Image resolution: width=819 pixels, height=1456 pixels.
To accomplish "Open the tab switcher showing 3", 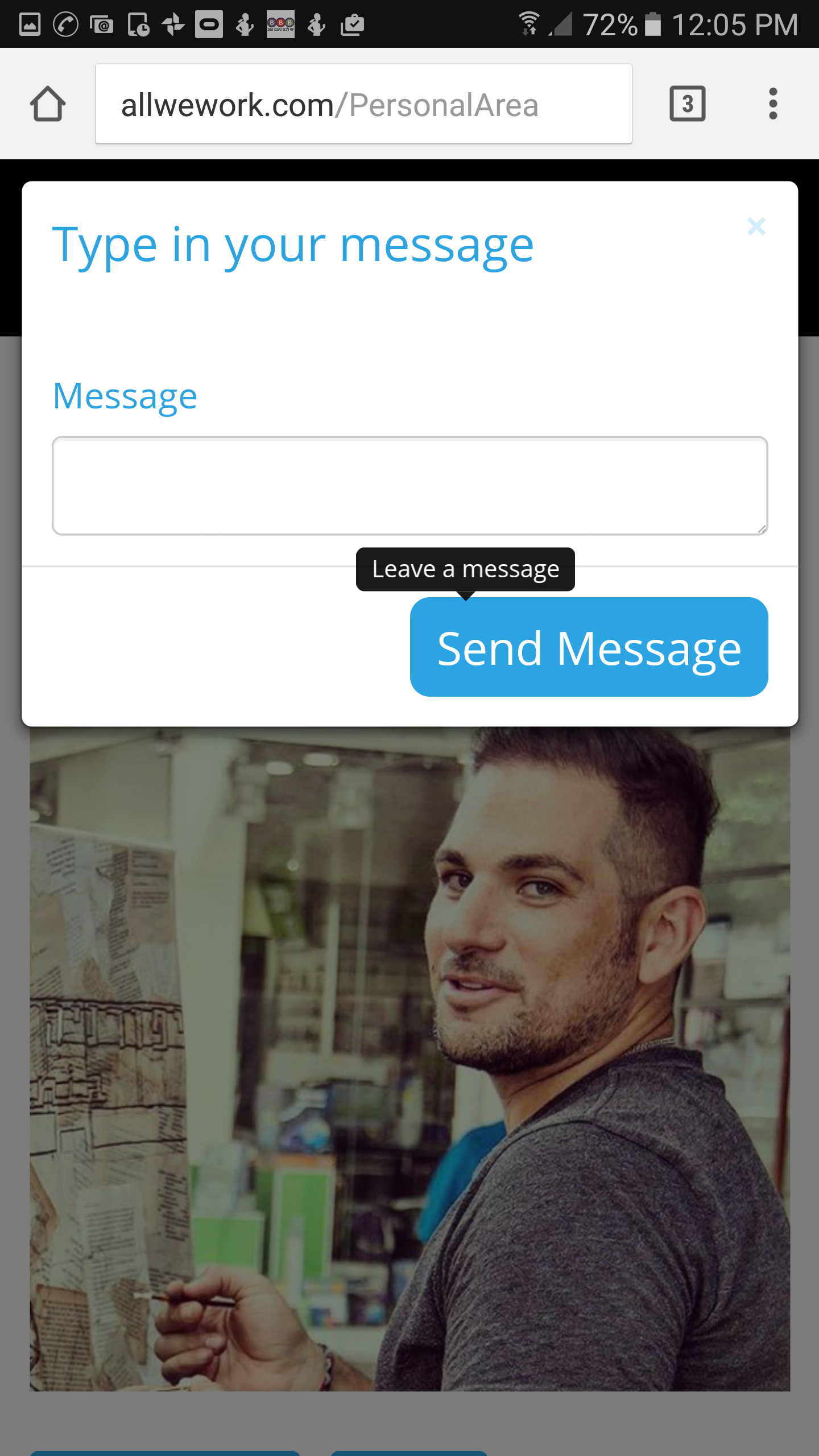I will 687,104.
